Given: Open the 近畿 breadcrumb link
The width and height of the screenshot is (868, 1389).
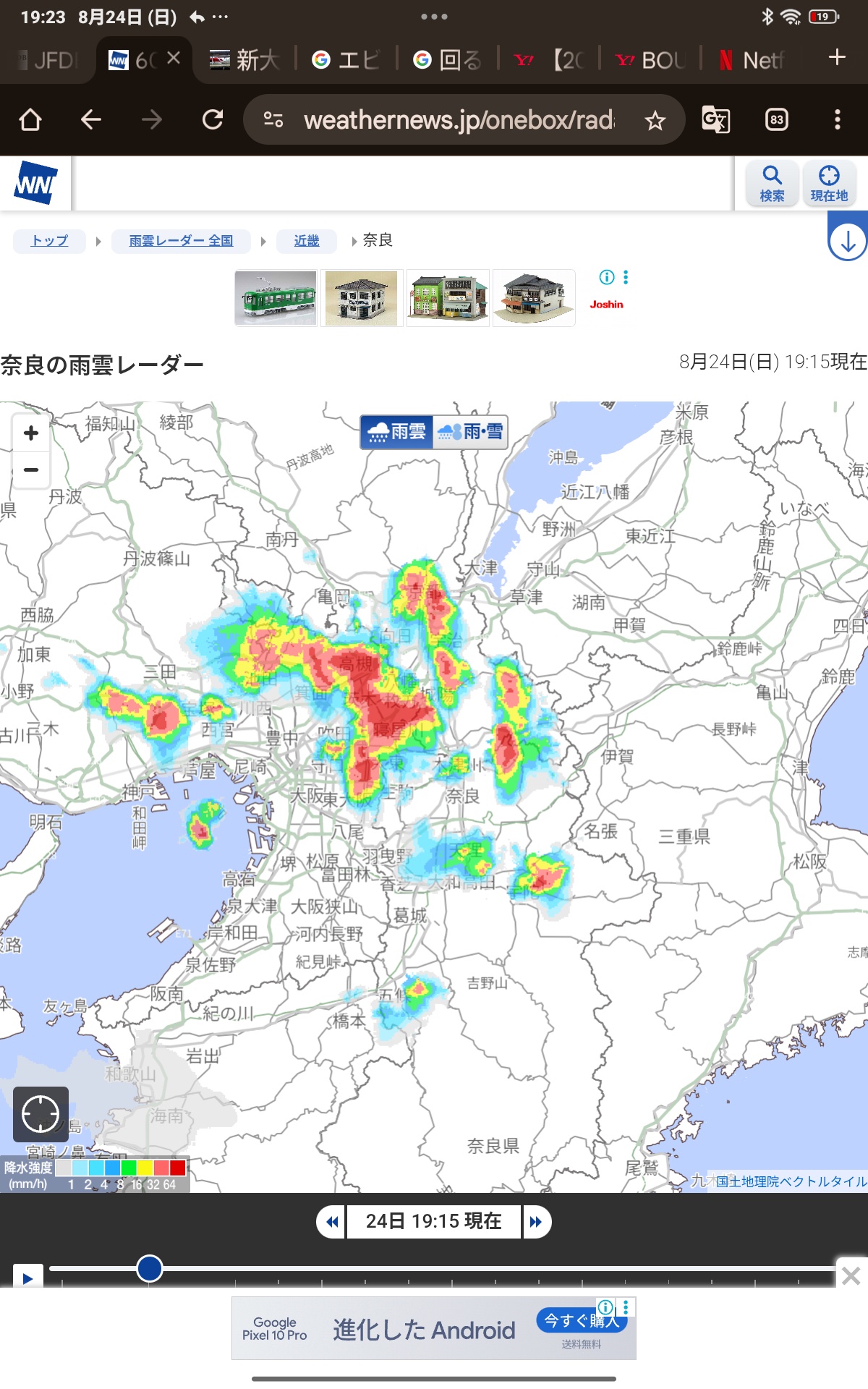Looking at the screenshot, I should [307, 241].
